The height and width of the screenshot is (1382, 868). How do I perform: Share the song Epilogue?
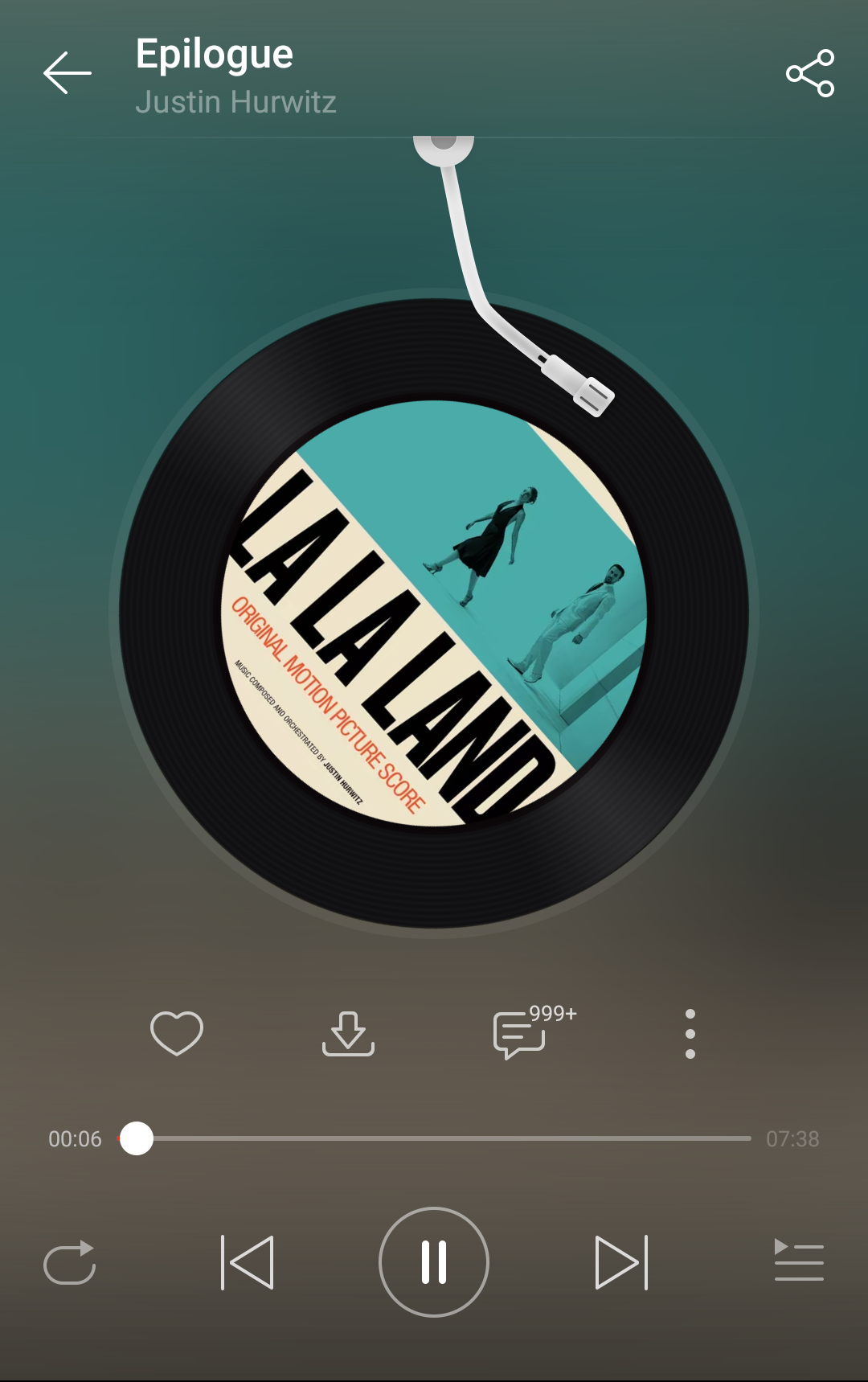810,73
